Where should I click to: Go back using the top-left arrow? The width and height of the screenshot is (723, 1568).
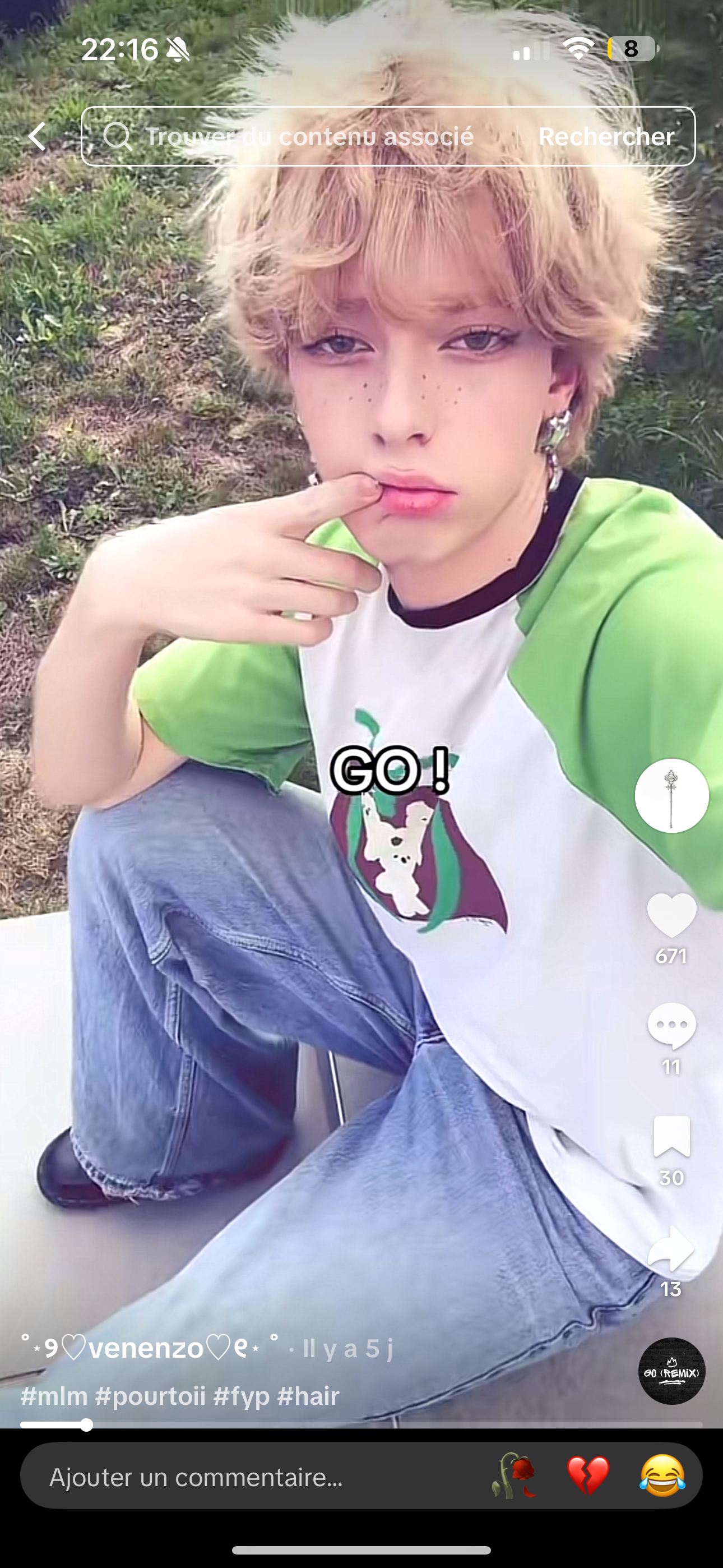tap(37, 136)
